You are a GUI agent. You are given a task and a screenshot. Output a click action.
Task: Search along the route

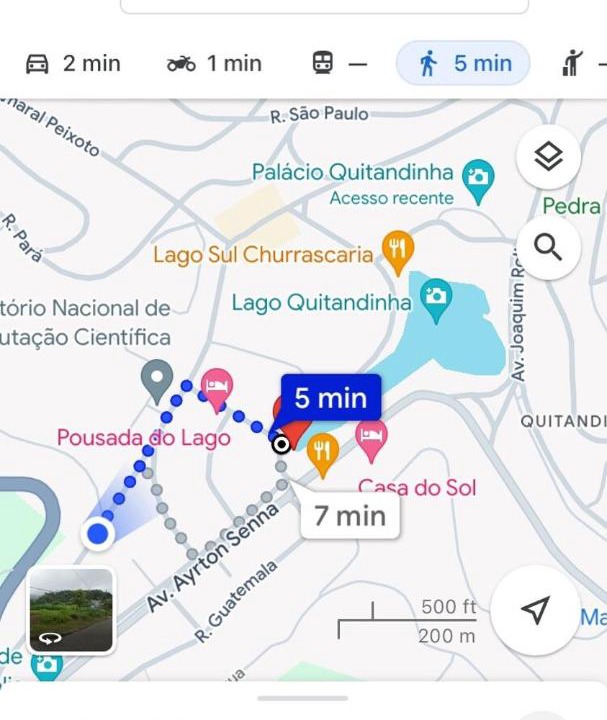click(x=548, y=247)
